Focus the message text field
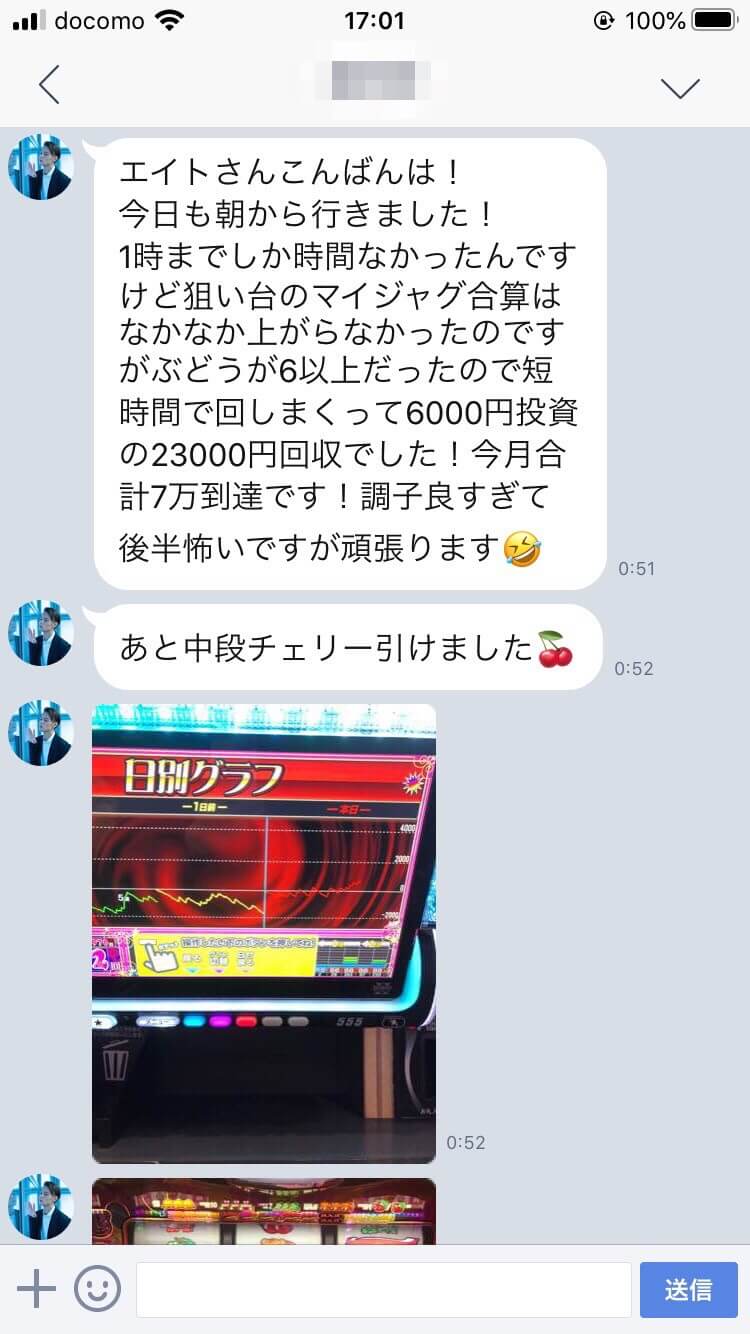750x1334 pixels. tap(383, 1289)
